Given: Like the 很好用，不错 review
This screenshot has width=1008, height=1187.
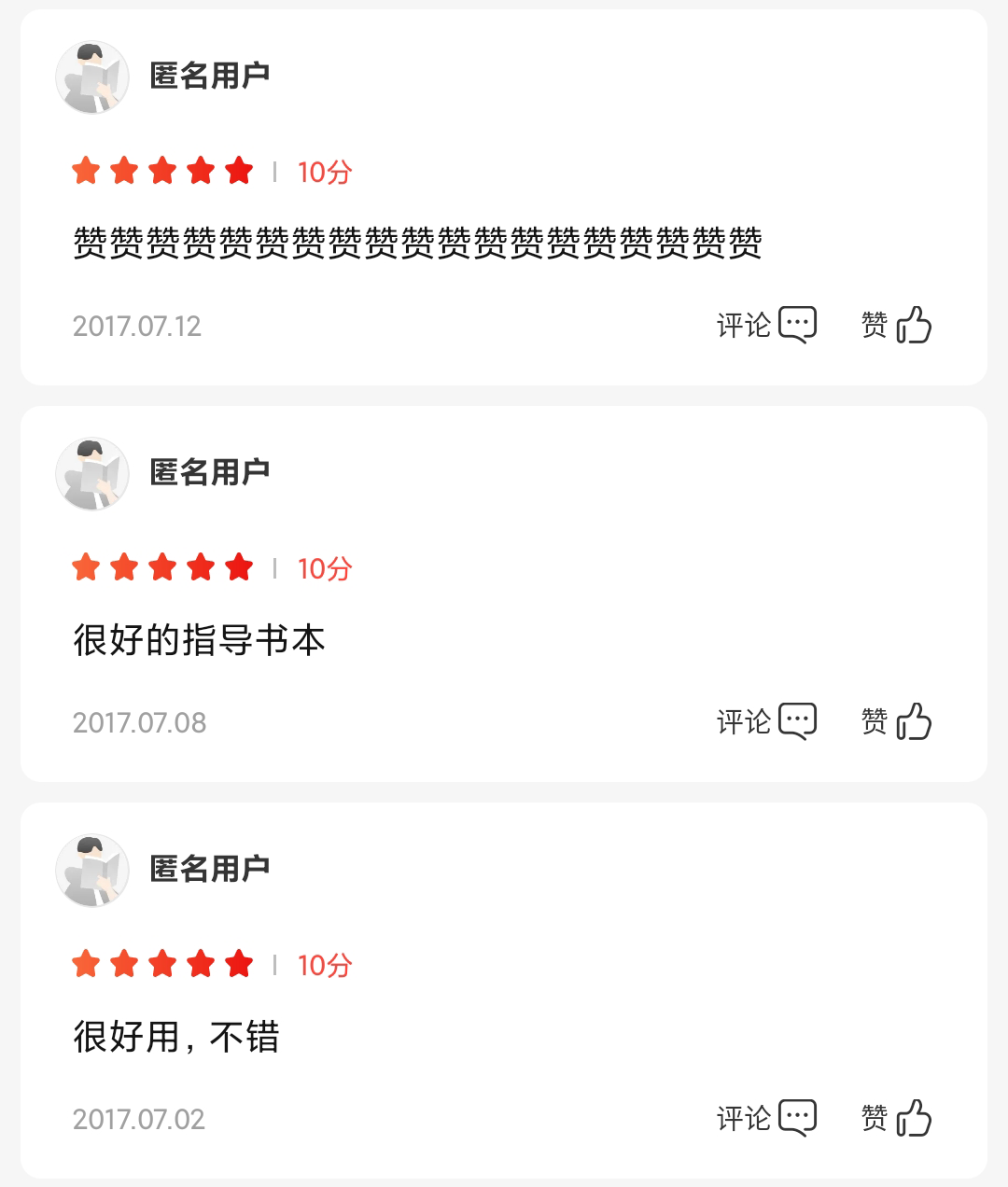Looking at the screenshot, I should pos(896,1118).
